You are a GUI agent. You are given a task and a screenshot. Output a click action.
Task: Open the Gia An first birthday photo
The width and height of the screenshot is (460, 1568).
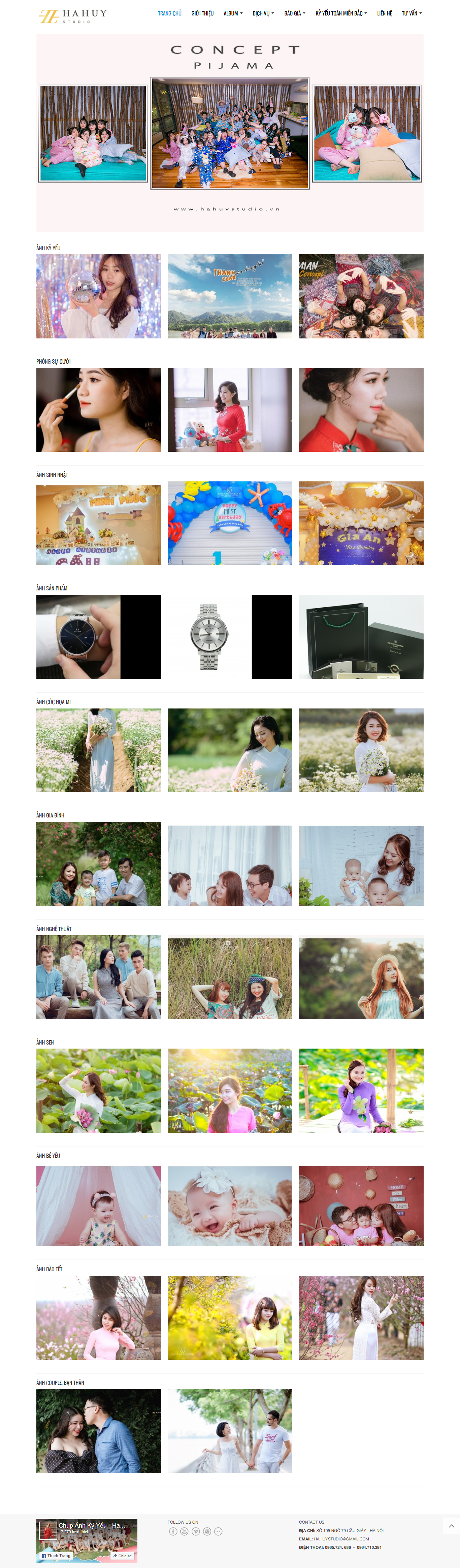click(361, 524)
